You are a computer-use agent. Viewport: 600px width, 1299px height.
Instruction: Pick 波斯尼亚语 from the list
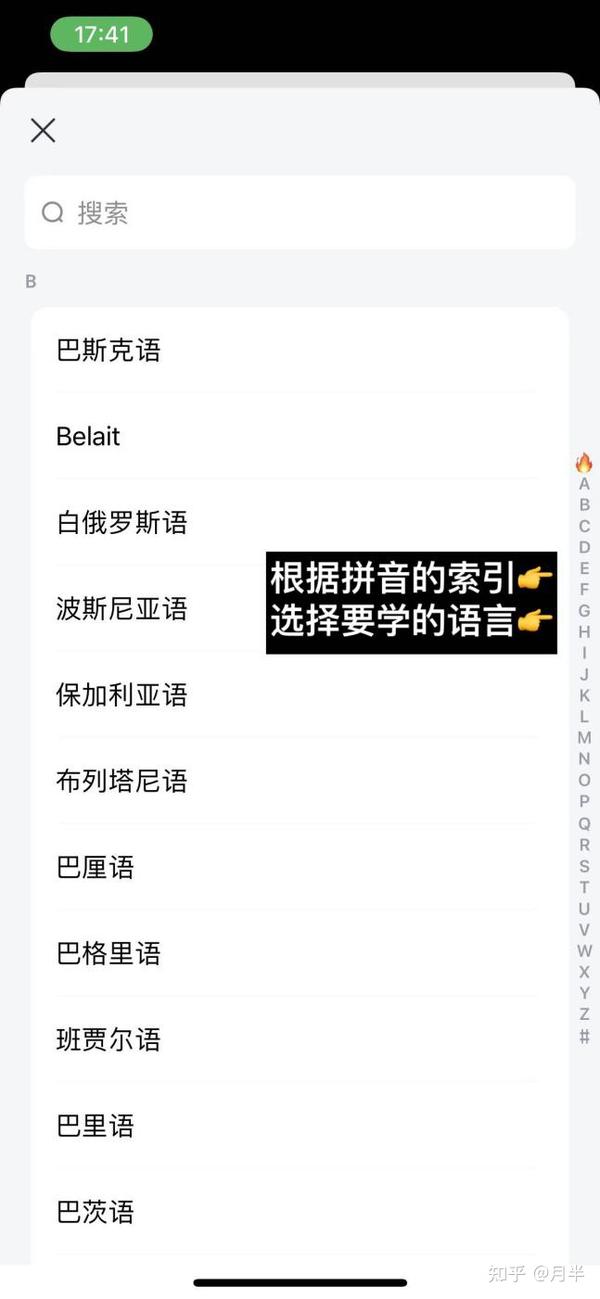(122, 609)
